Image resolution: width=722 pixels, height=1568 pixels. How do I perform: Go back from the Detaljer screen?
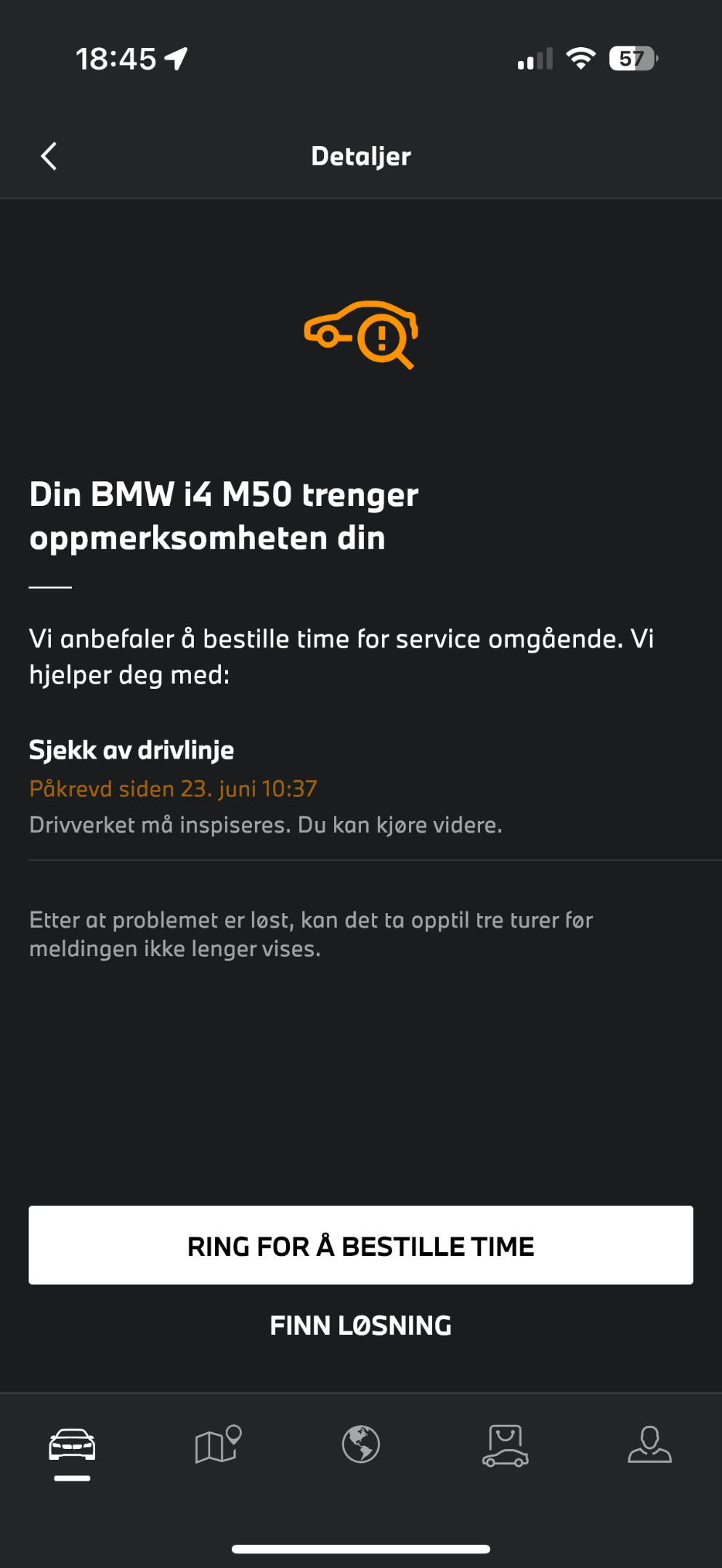tap(49, 156)
